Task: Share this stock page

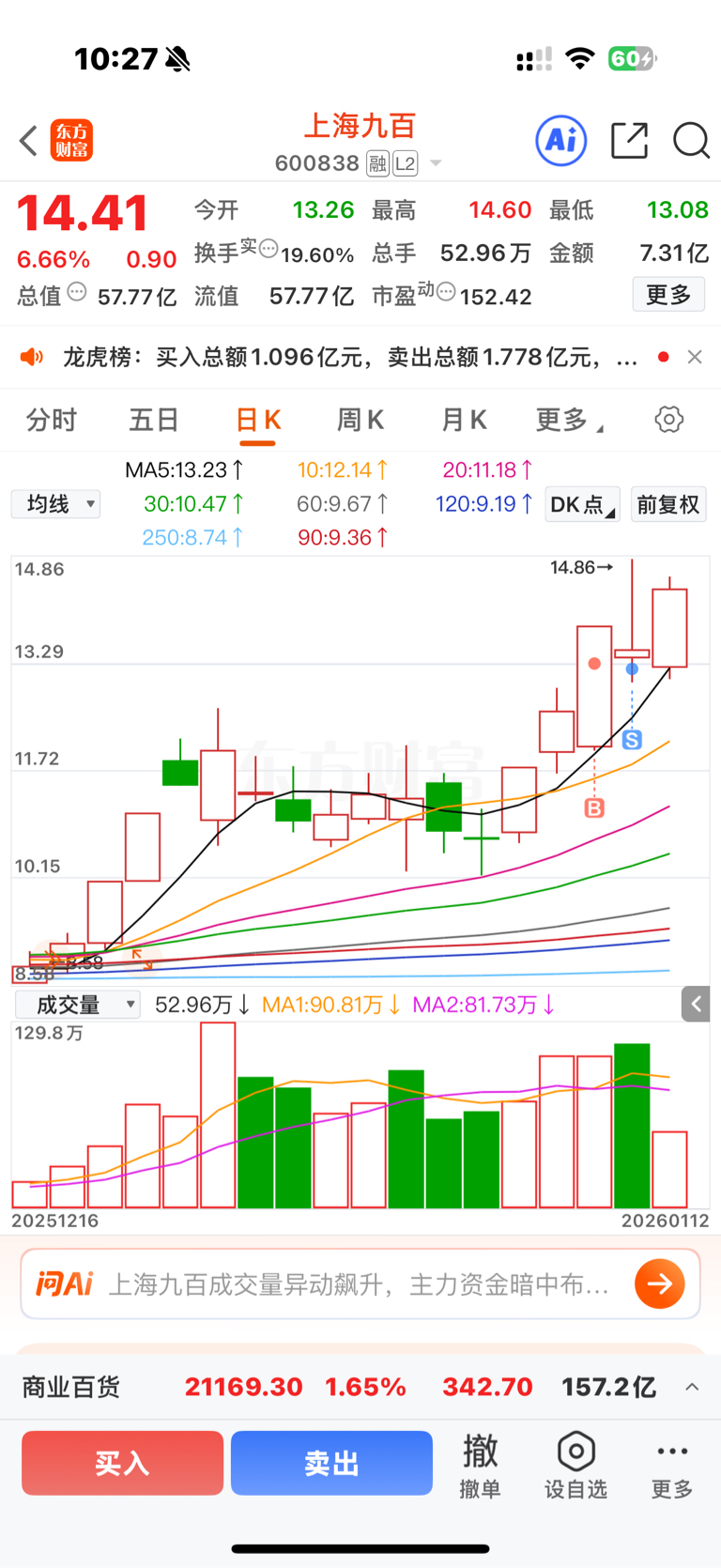Action: pyautogui.click(x=629, y=141)
